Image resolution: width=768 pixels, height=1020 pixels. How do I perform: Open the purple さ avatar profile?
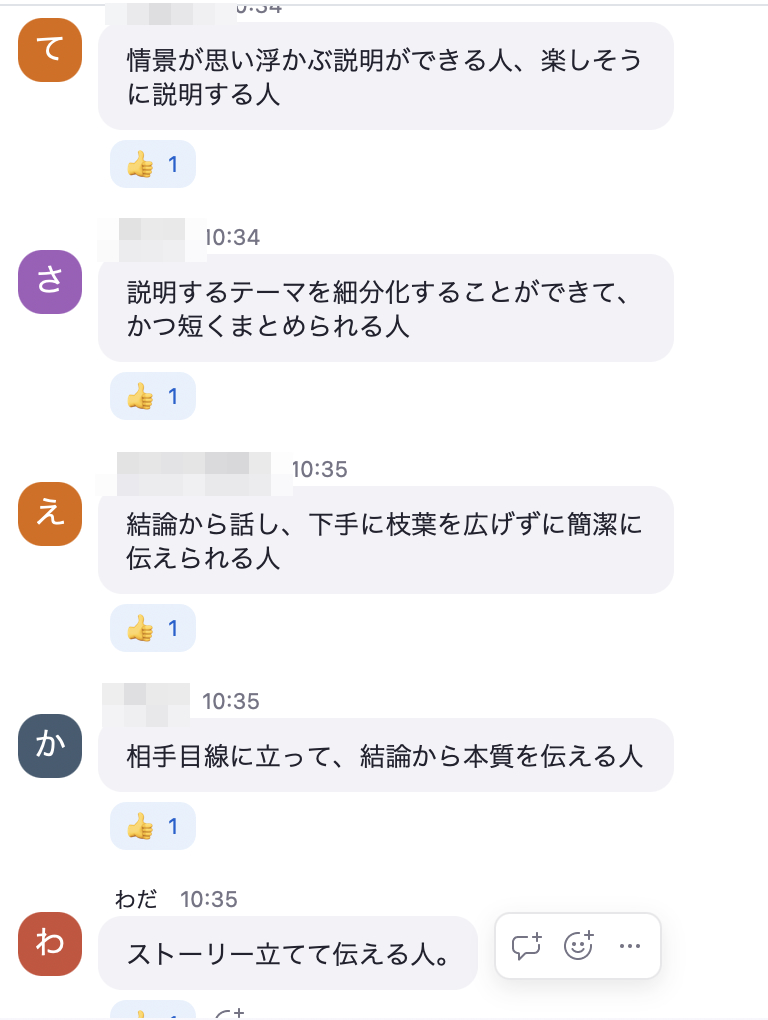tap(50, 282)
